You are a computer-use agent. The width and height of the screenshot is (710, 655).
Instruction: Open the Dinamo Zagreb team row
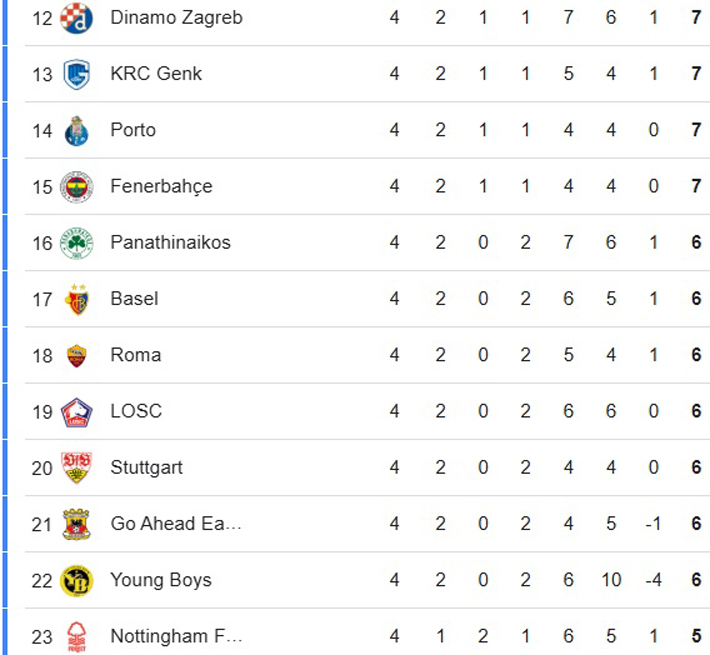176,18
